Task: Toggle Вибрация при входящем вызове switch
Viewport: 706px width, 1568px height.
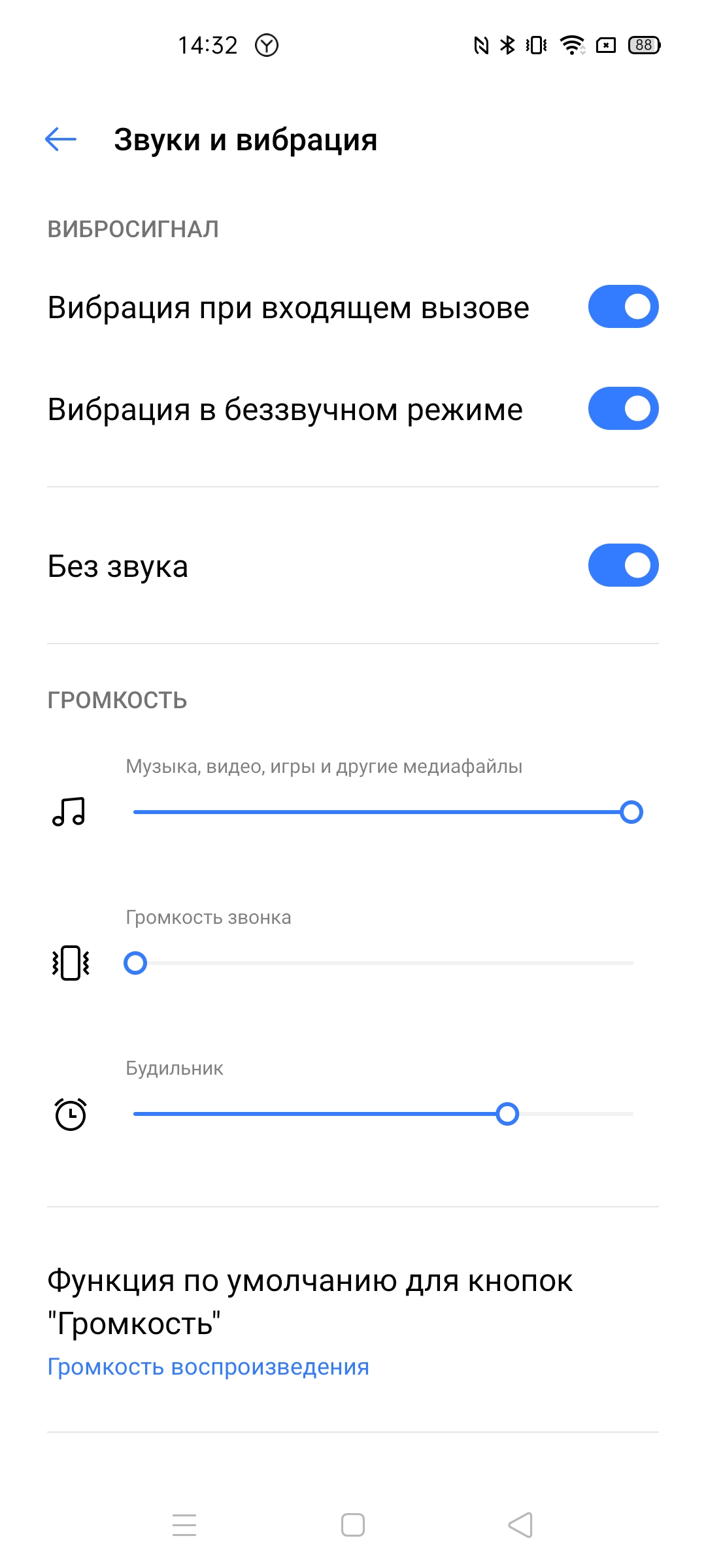Action: pyautogui.click(x=622, y=306)
